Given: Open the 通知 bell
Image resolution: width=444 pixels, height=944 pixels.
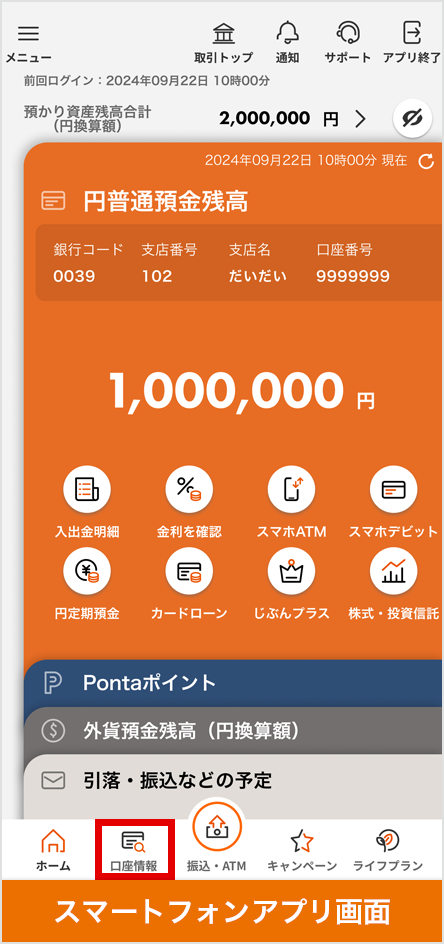Looking at the screenshot, I should pyautogui.click(x=287, y=43).
